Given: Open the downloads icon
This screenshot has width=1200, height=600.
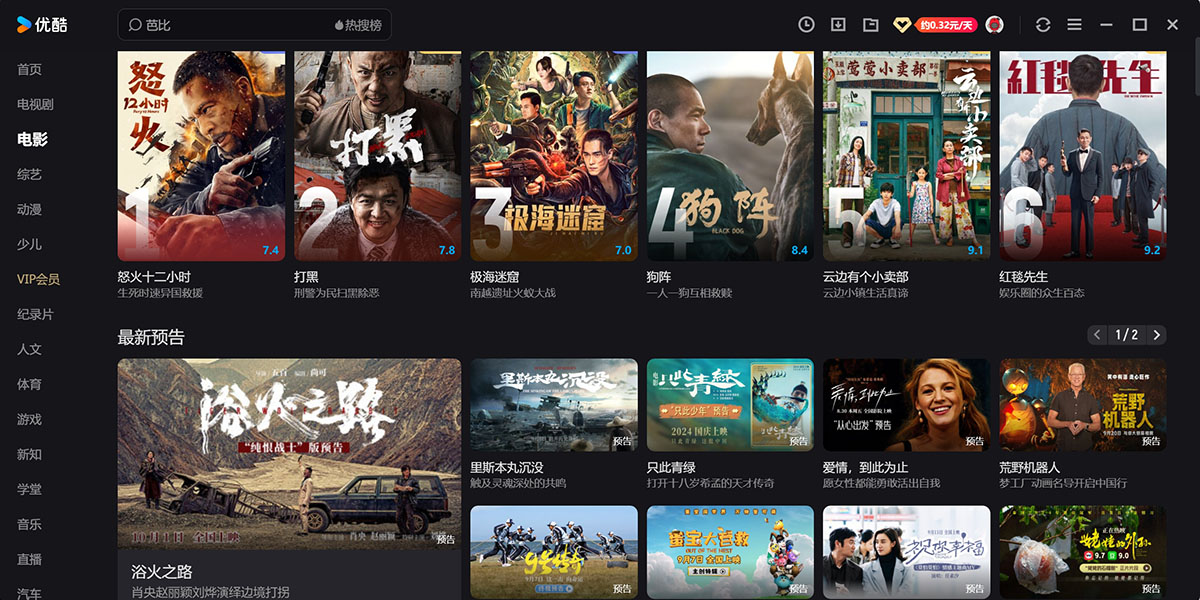Looking at the screenshot, I should 838,25.
